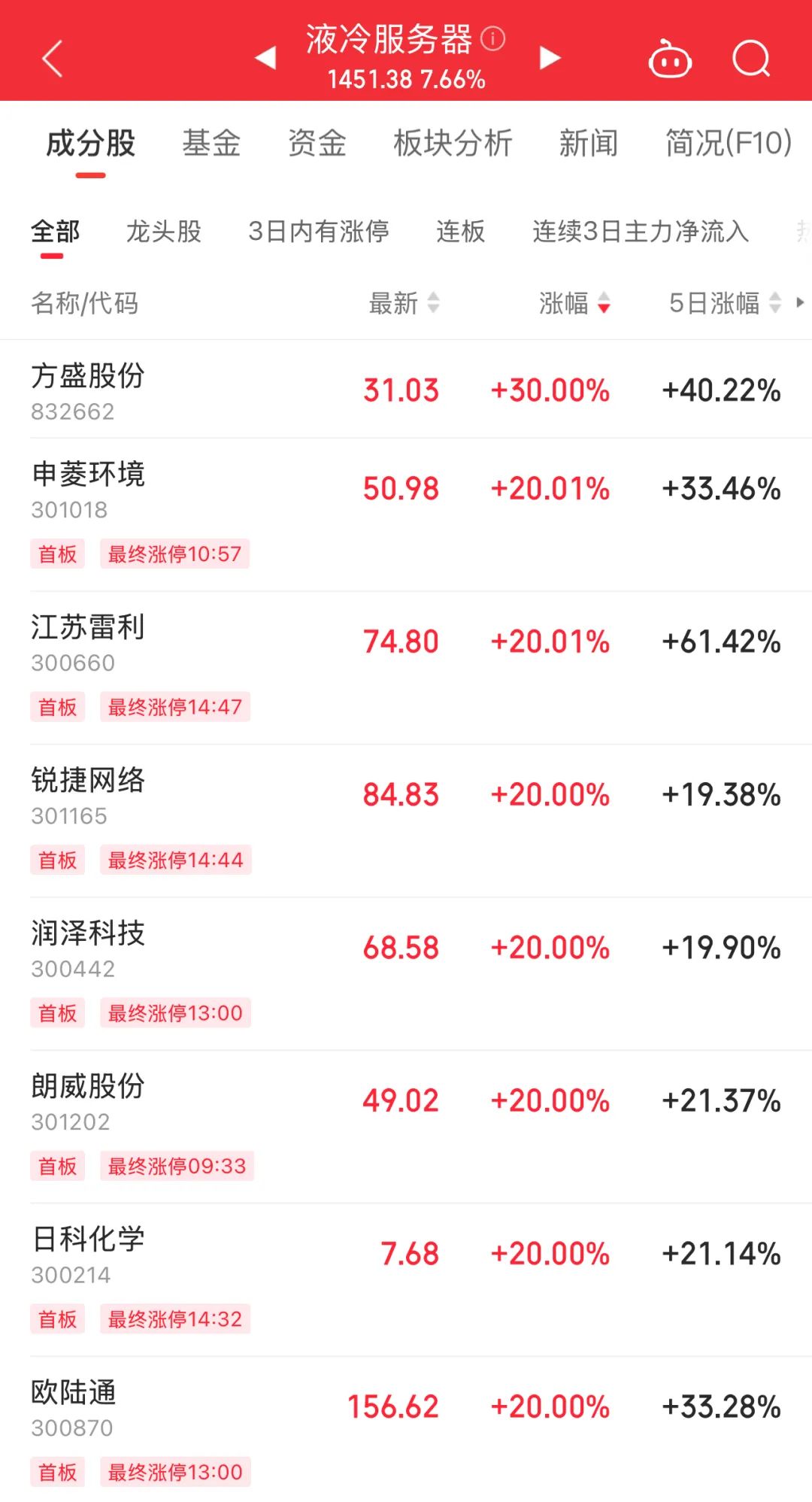The width and height of the screenshot is (812, 1502).
Task: Filter by 龙头股
Action: 164,232
